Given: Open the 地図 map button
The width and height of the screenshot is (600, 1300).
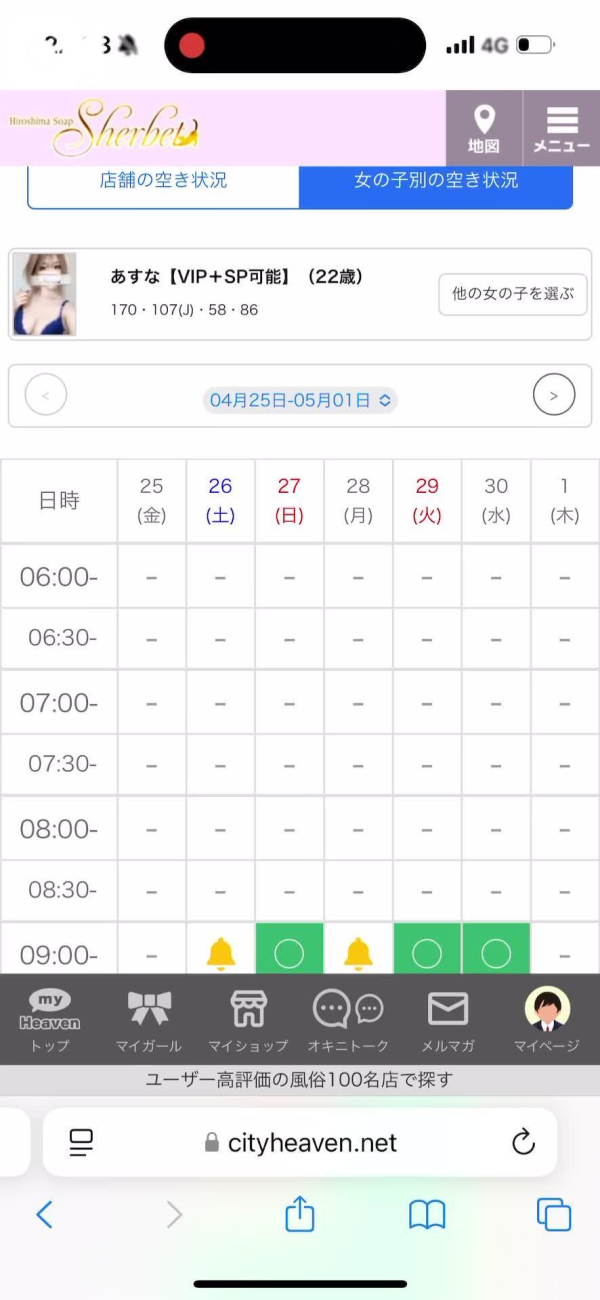Looking at the screenshot, I should point(484,128).
